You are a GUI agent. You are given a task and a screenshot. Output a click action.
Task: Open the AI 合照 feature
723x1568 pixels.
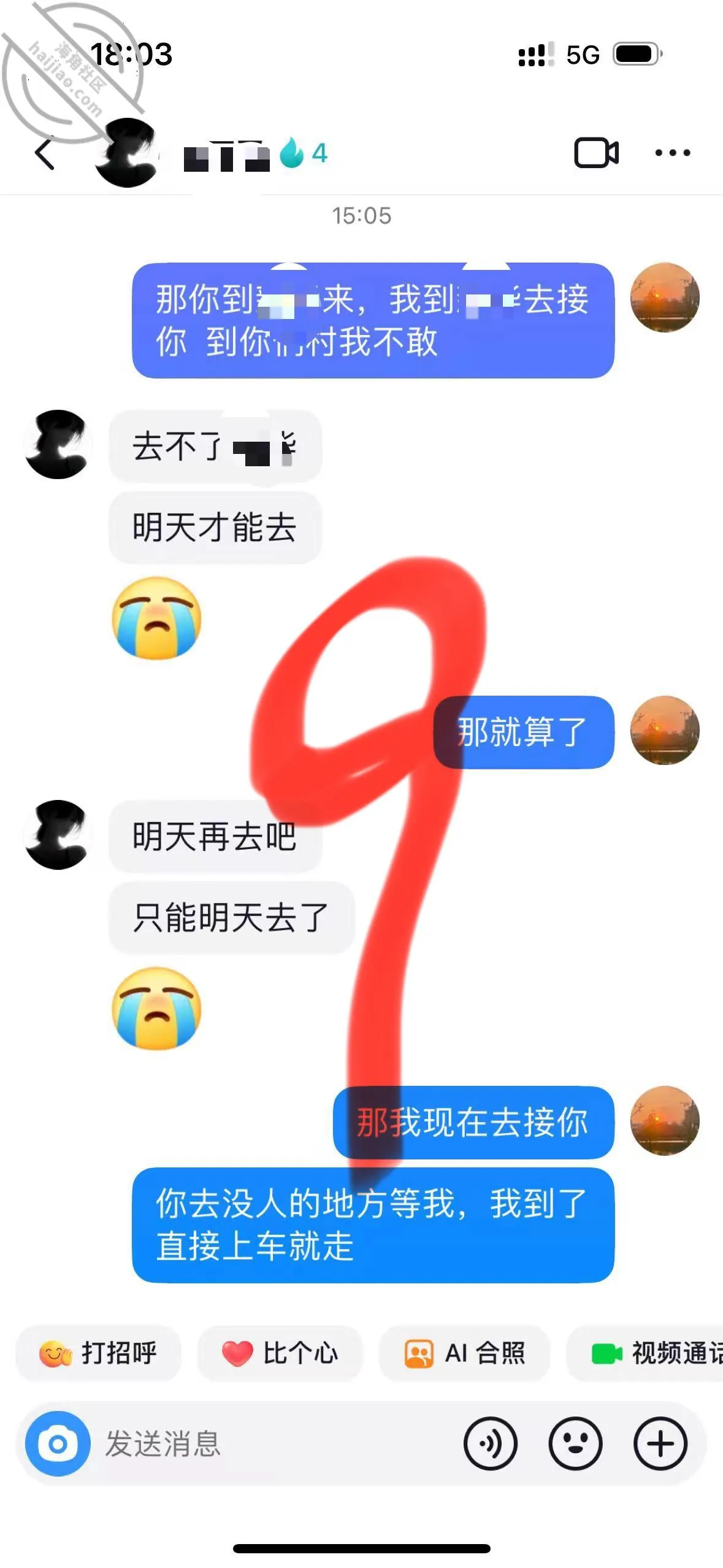[x=464, y=1353]
